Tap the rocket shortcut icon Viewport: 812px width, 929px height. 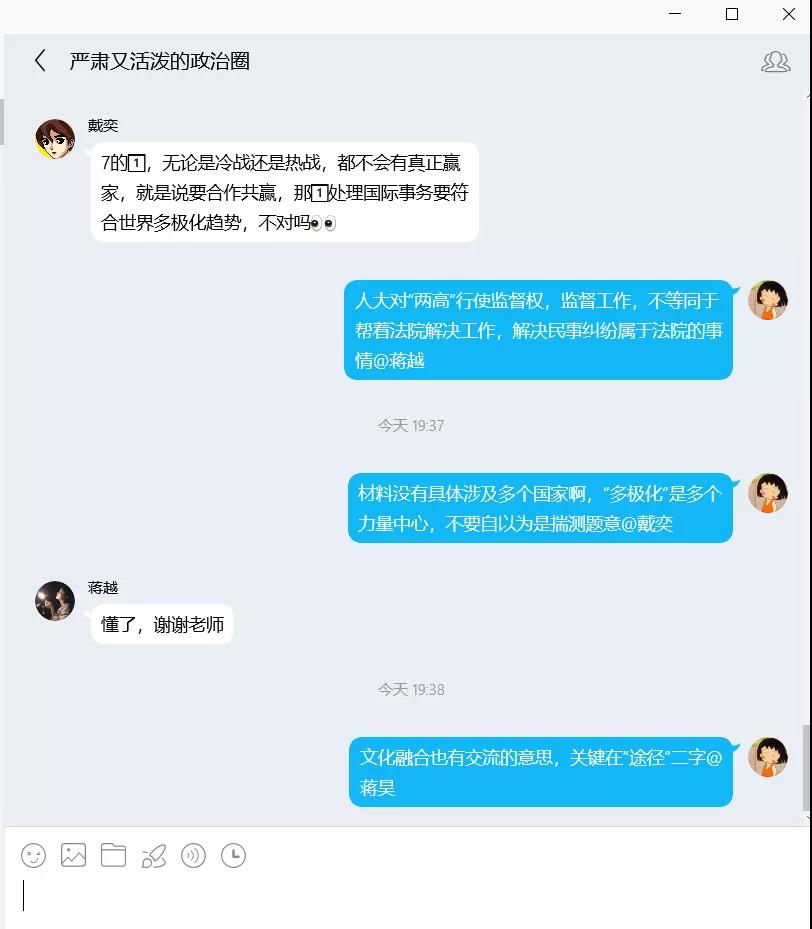[154, 856]
